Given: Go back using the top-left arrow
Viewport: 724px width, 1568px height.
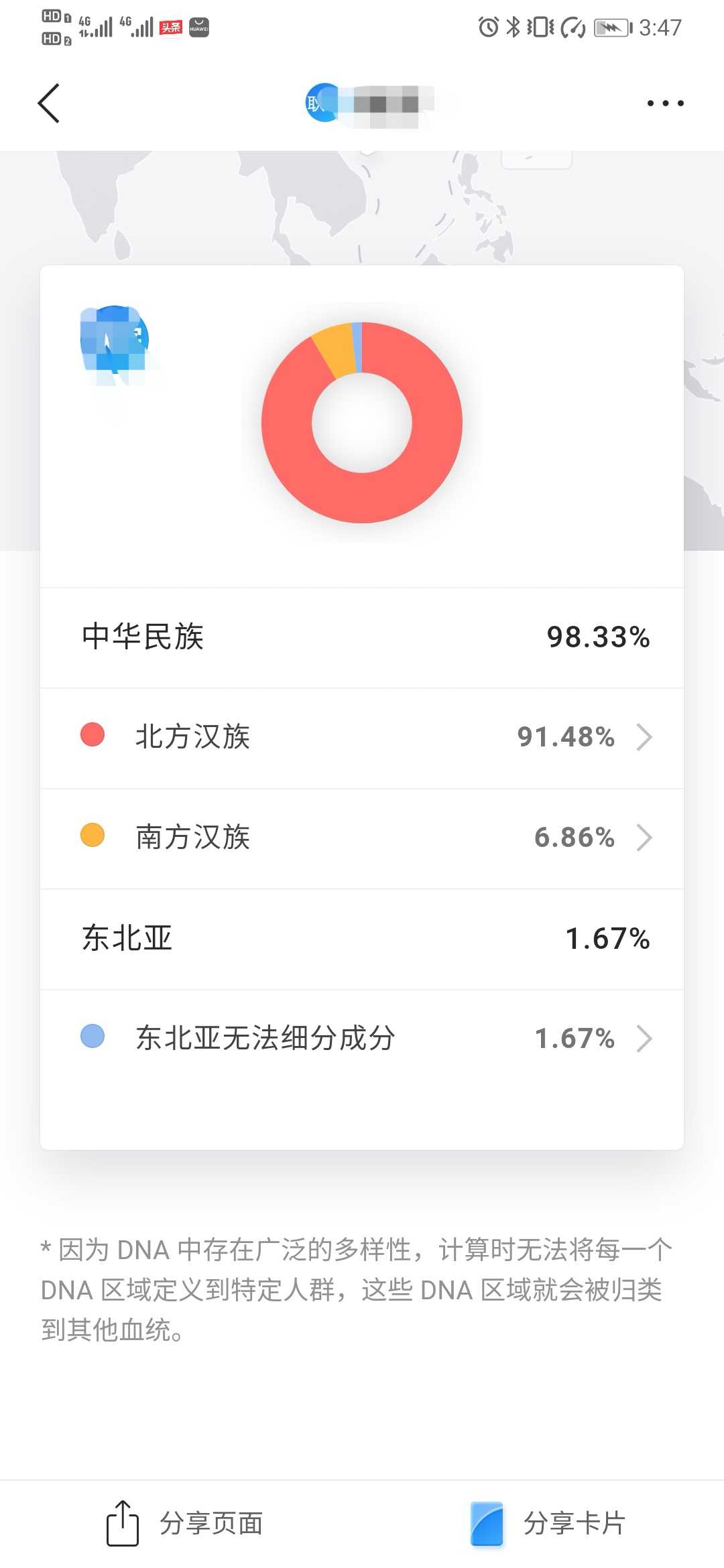Looking at the screenshot, I should click(x=49, y=103).
